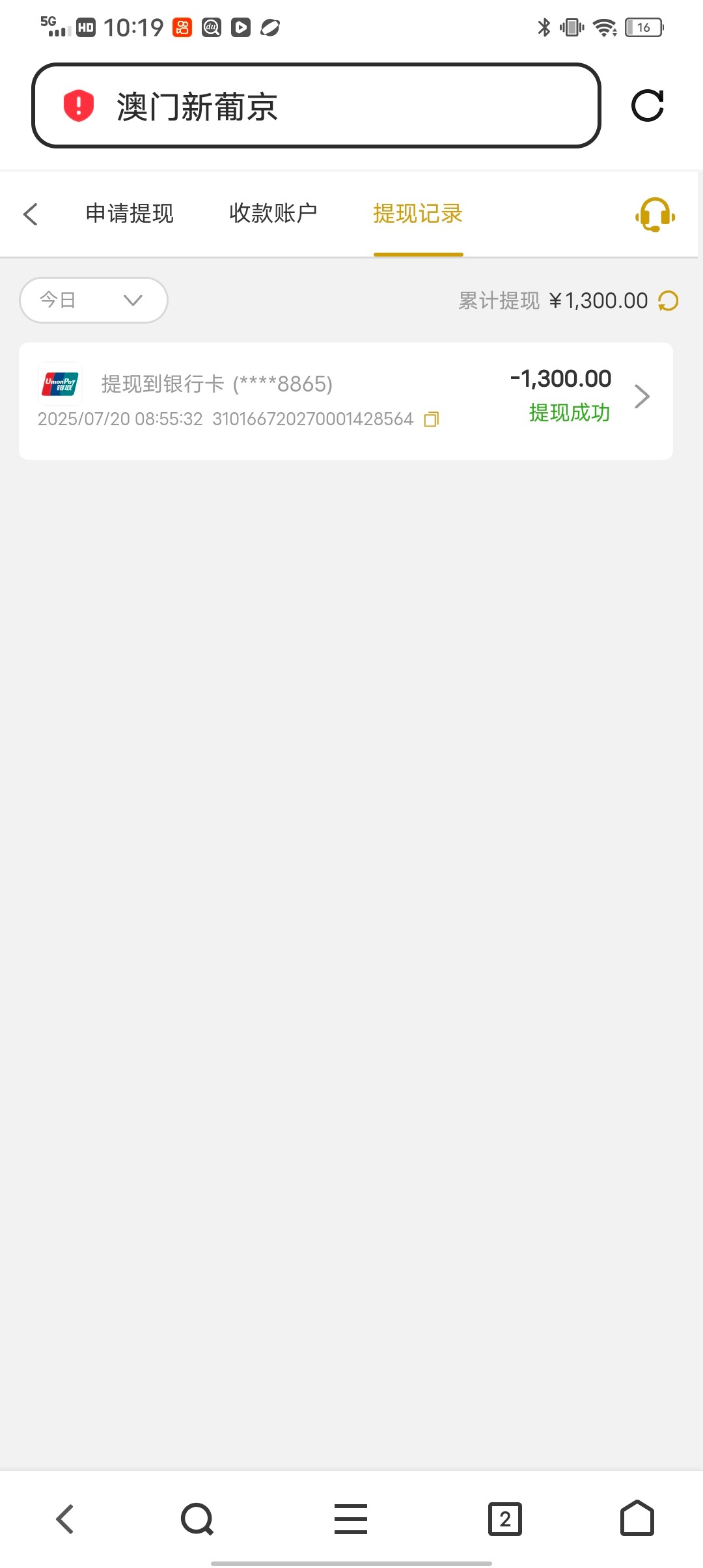The width and height of the screenshot is (703, 1568).
Task: Refresh the 累计提现 total amount
Action: click(x=669, y=301)
